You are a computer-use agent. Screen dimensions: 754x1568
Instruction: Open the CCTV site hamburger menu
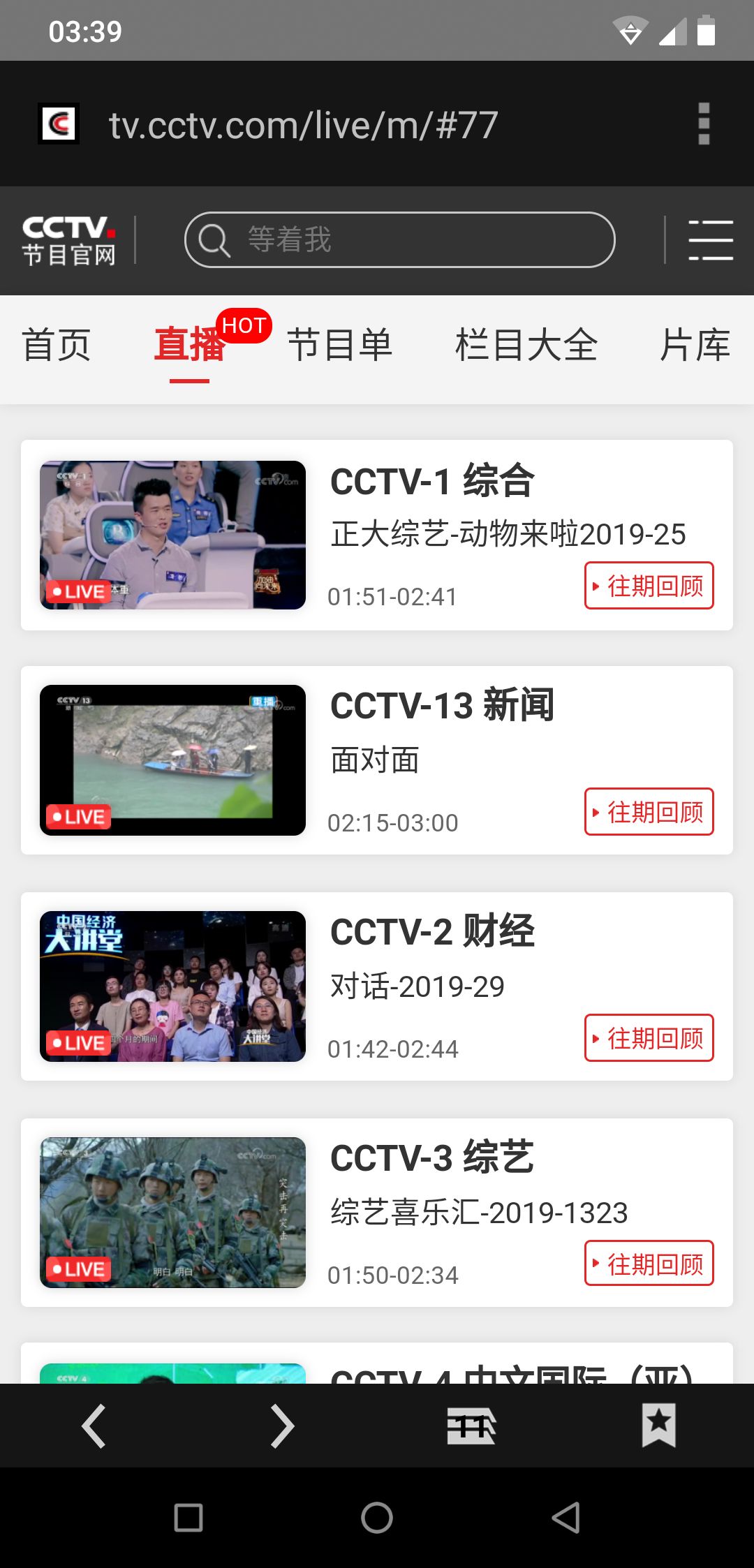pyautogui.click(x=710, y=240)
